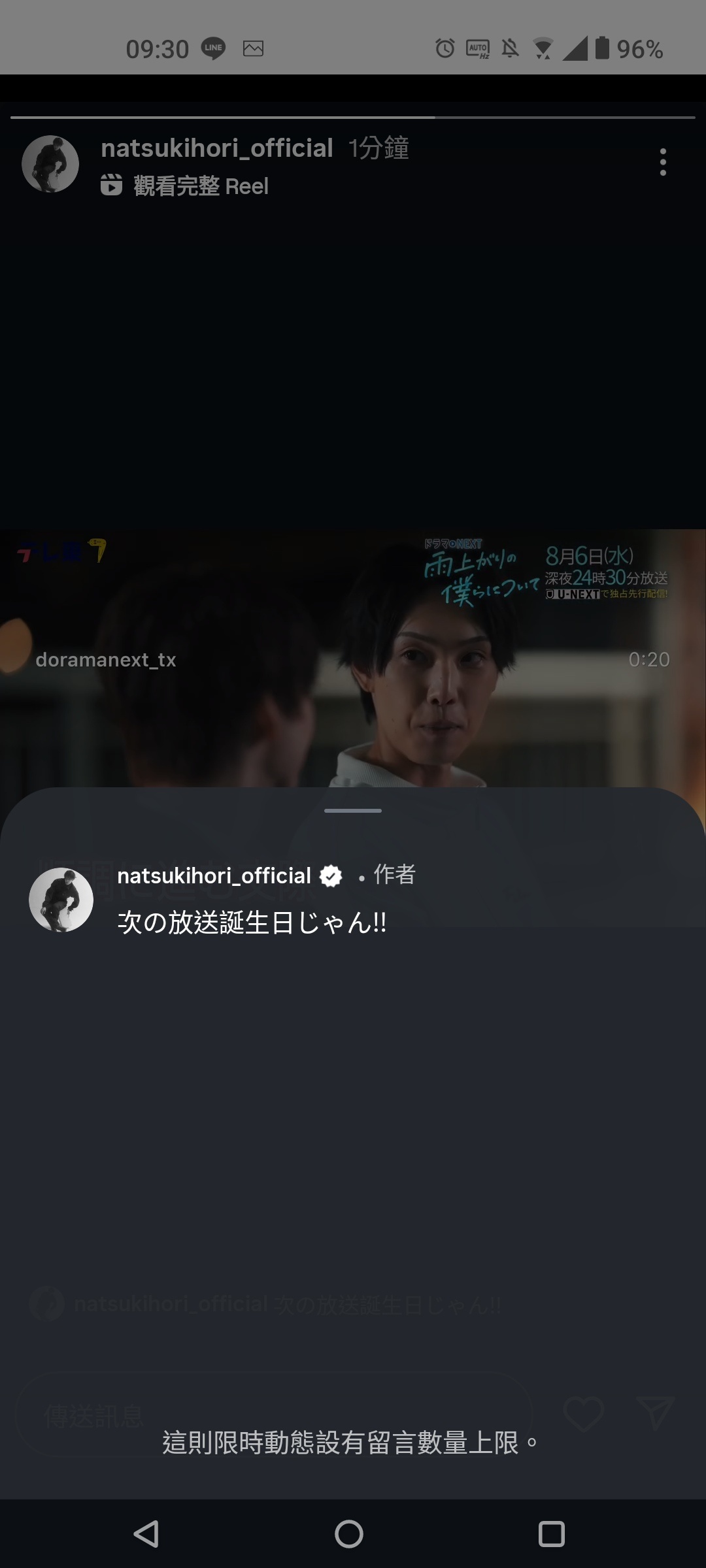Open commenter natsukihori_official's avatar in comments
This screenshot has height=1568, width=706.
(61, 900)
